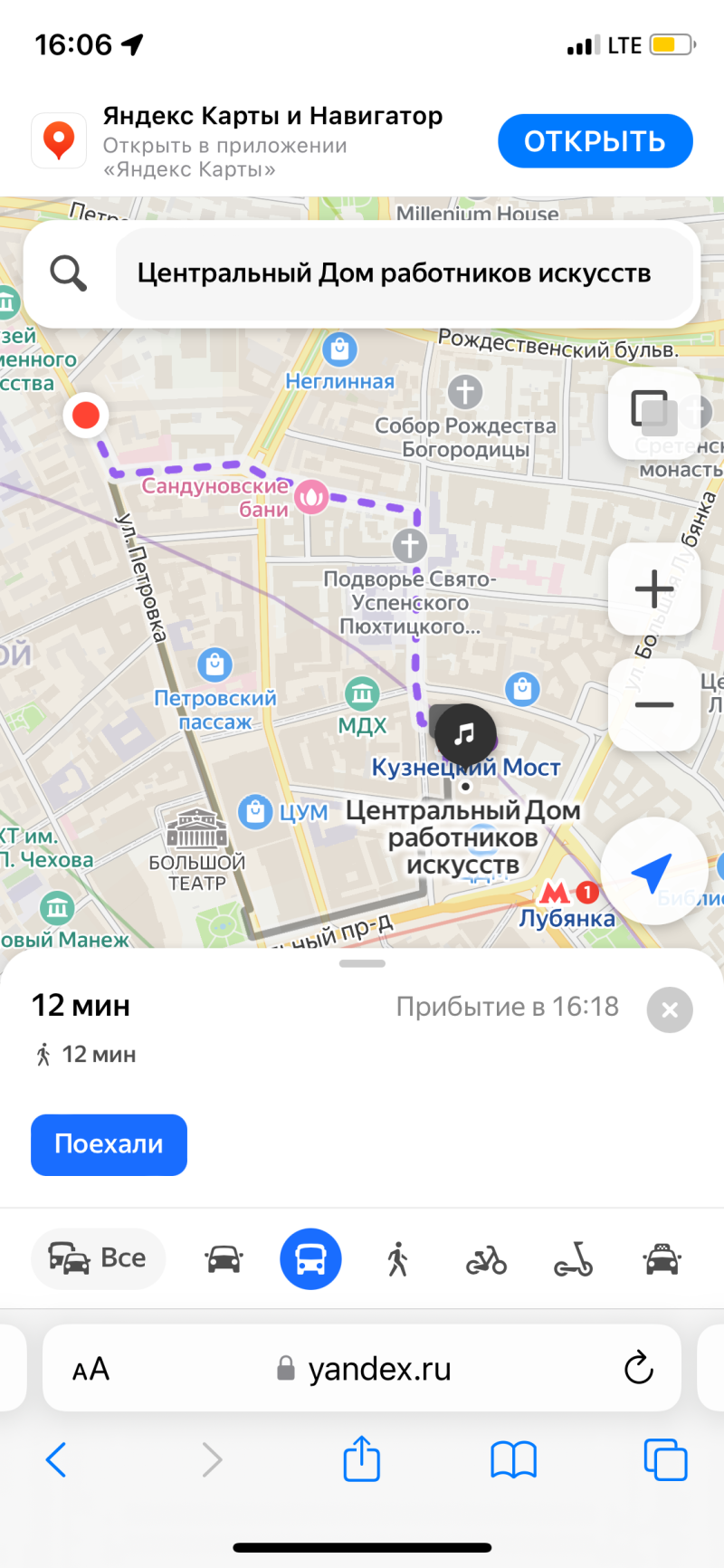Zoom out with the minus button
Viewport: 724px width, 1568px height.
click(653, 704)
